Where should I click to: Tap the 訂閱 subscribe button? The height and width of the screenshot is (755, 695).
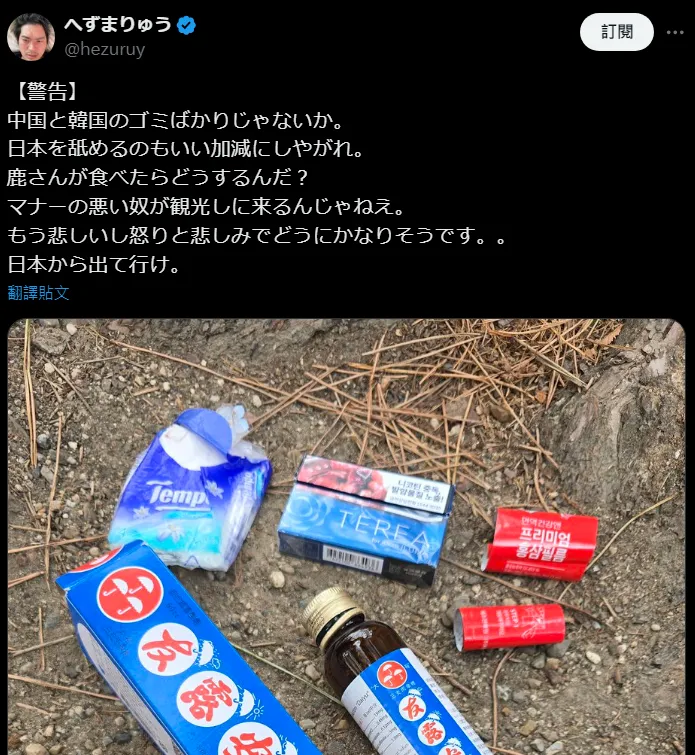click(616, 32)
